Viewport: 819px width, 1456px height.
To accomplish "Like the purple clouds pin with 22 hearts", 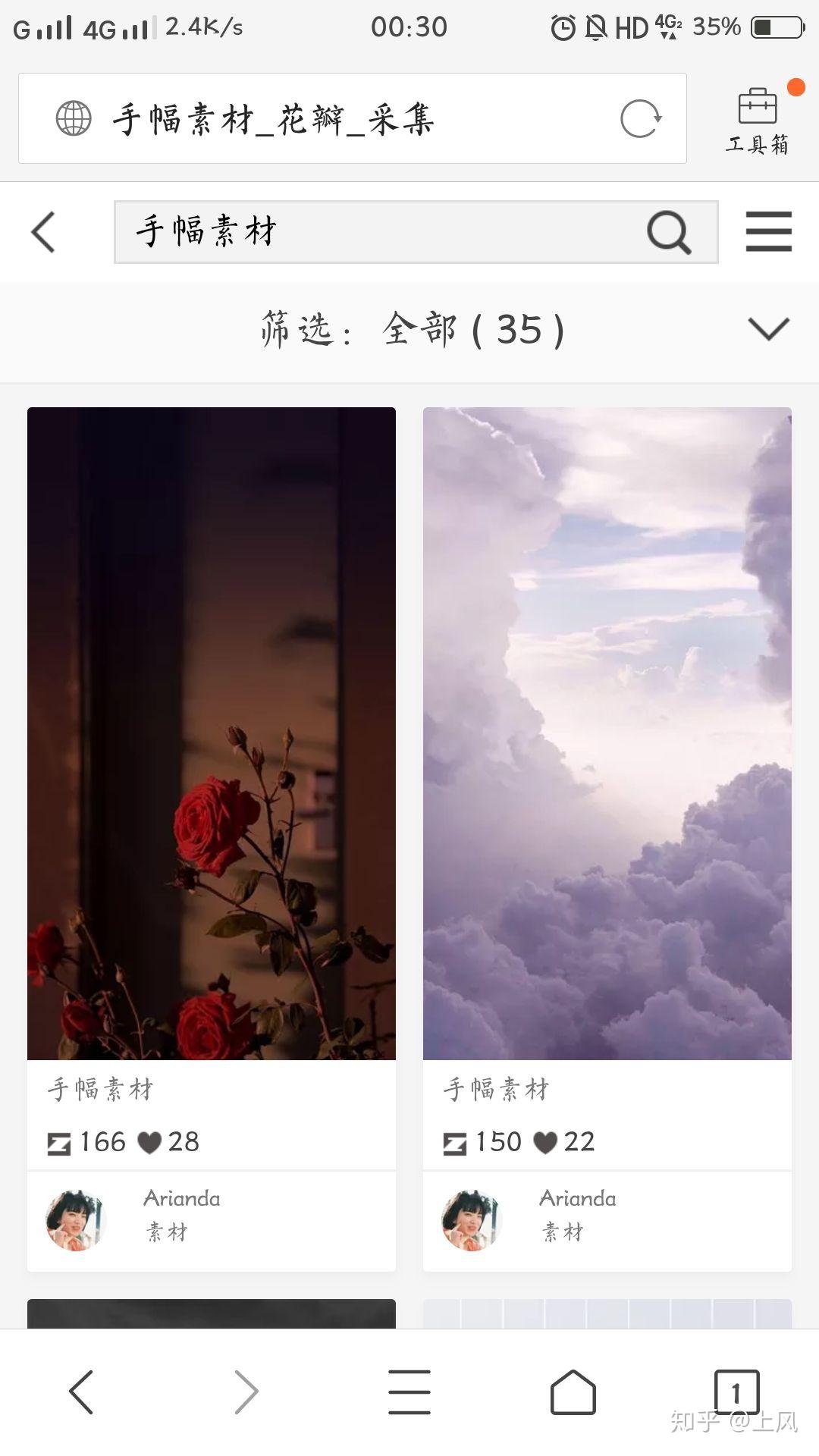I will [x=545, y=1143].
